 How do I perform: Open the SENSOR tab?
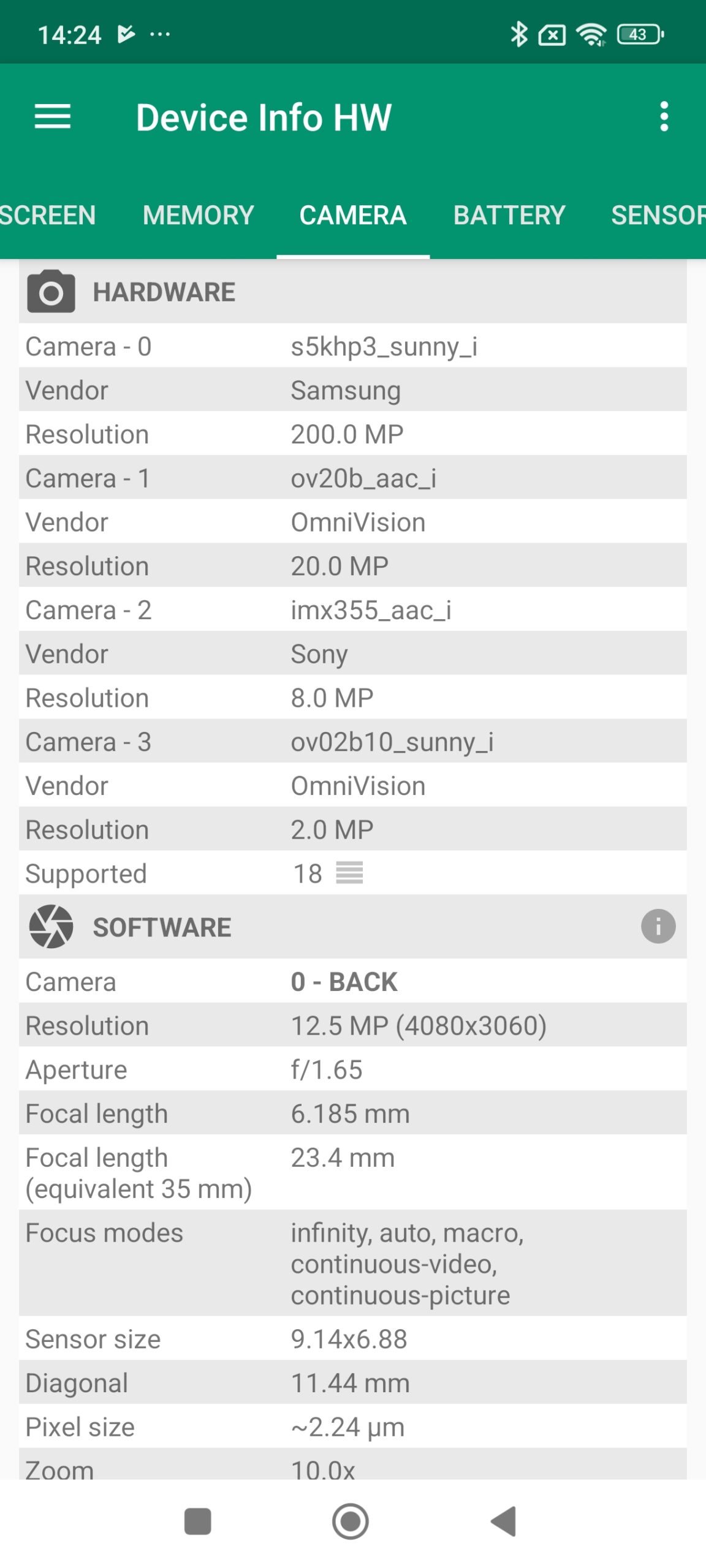pyautogui.click(x=658, y=216)
